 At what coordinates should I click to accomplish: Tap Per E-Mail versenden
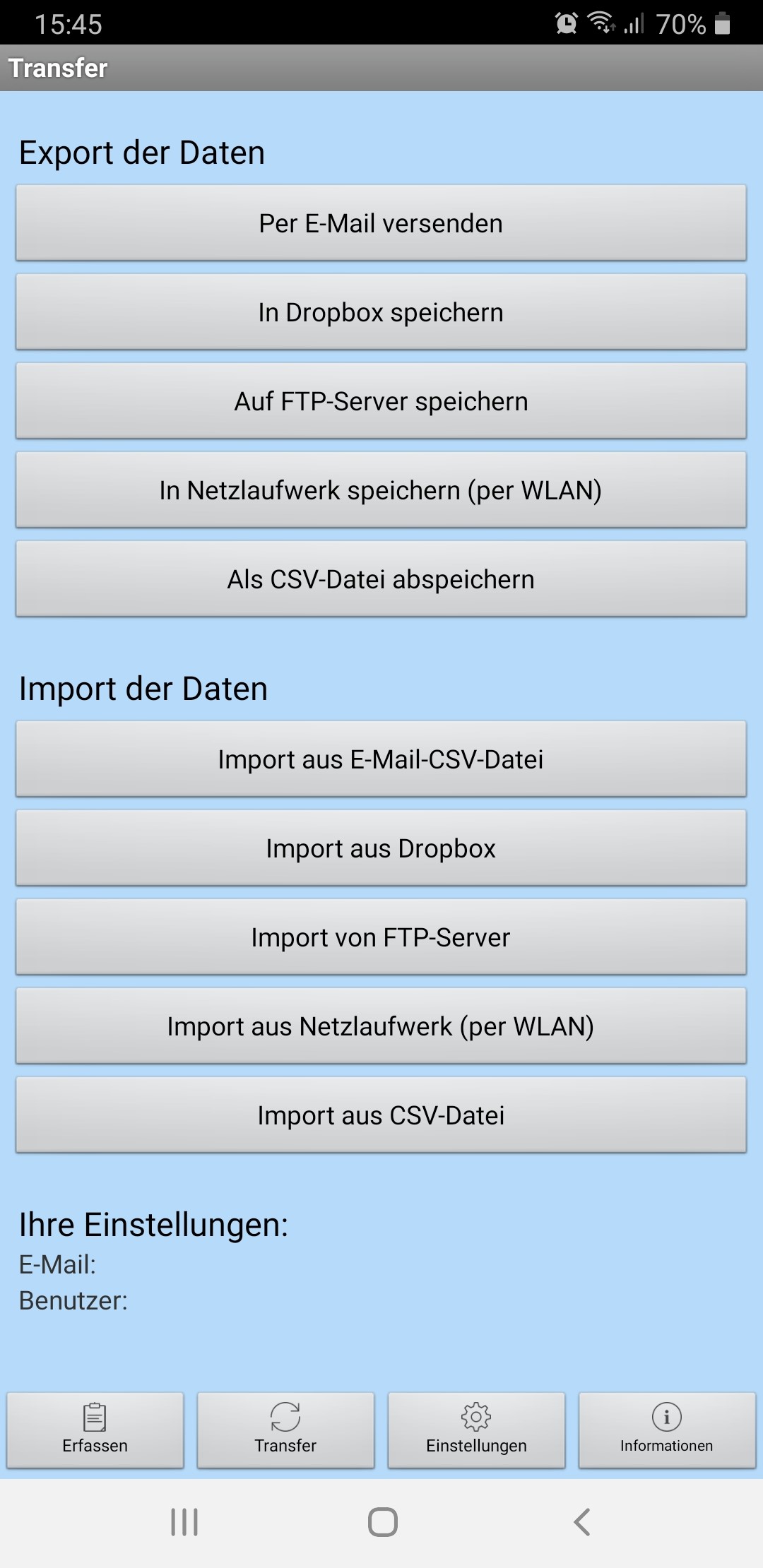click(381, 223)
